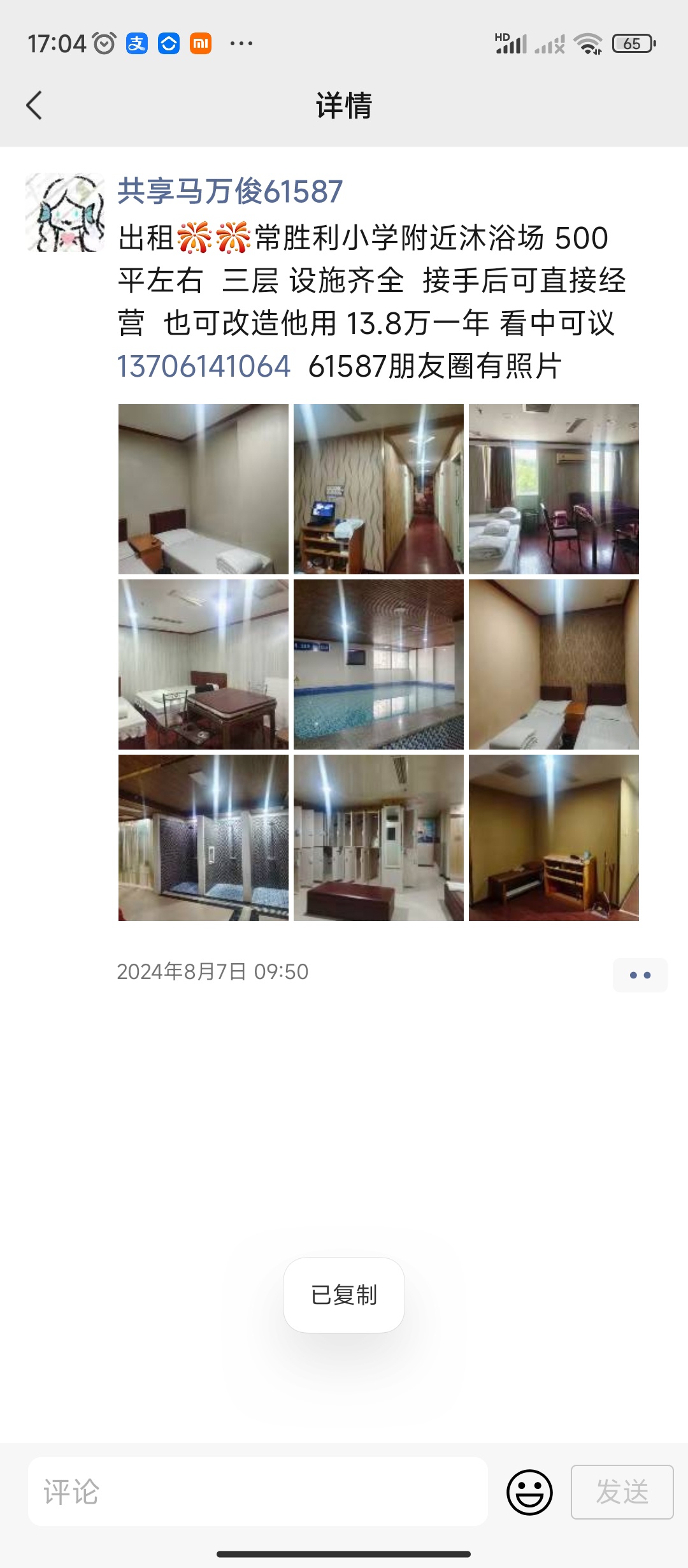688x1568 pixels.
Task: View the locker room photo
Action: (x=378, y=838)
